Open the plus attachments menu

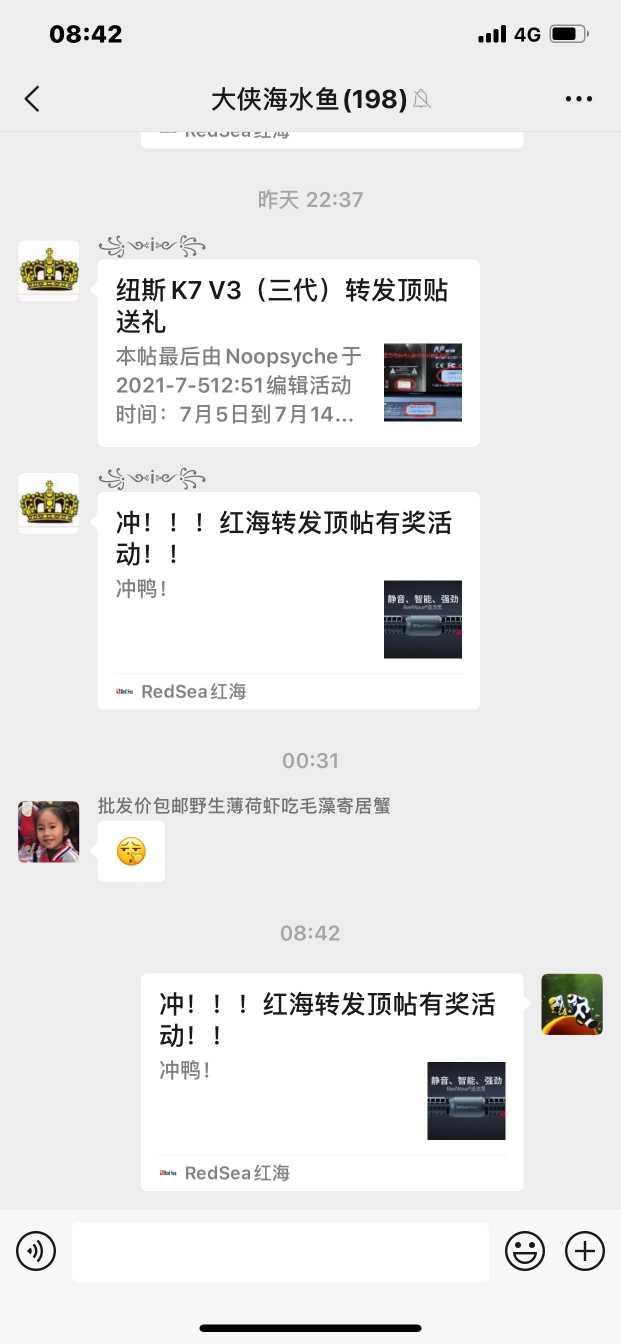click(x=585, y=1251)
